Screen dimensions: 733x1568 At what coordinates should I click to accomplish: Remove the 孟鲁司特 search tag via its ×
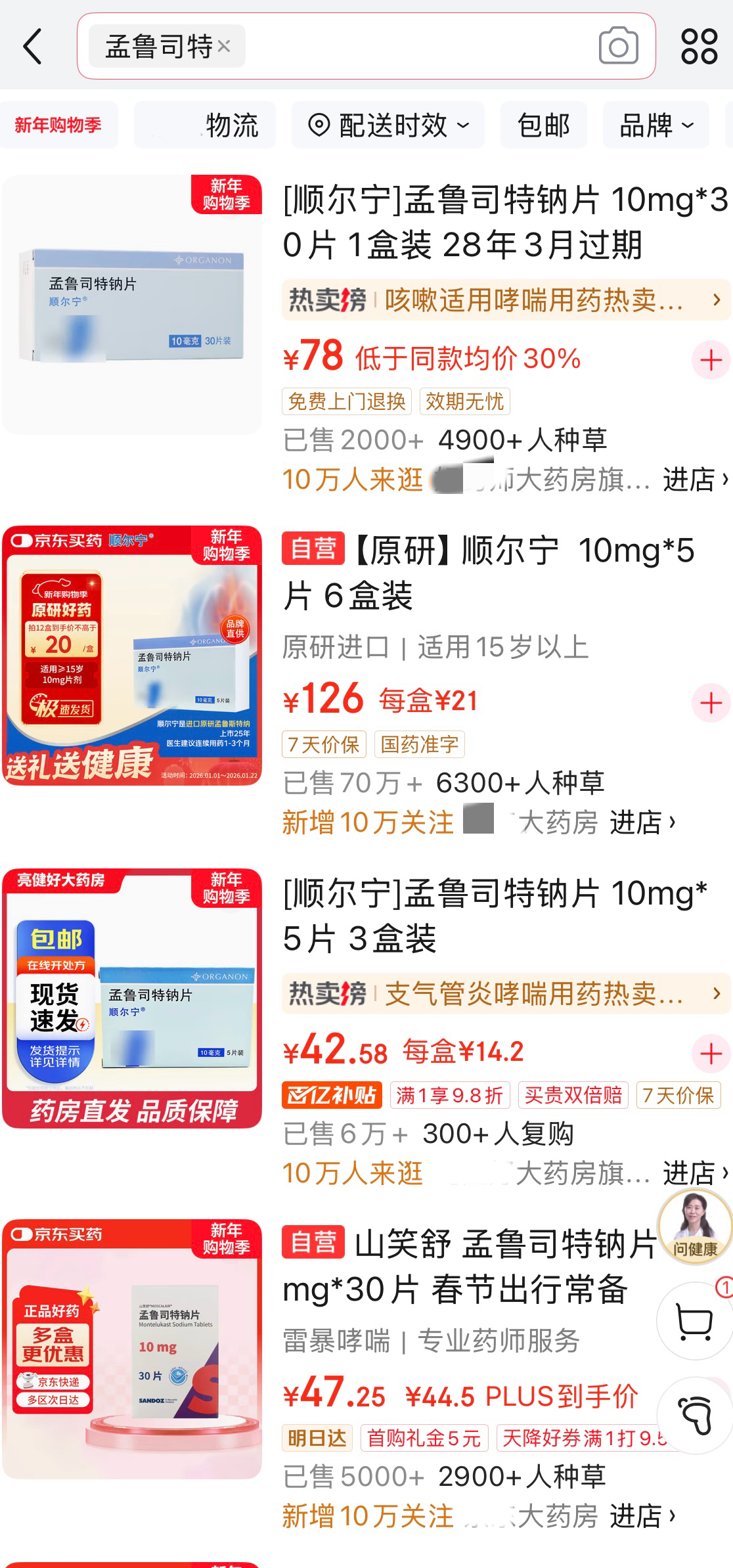pos(223,46)
